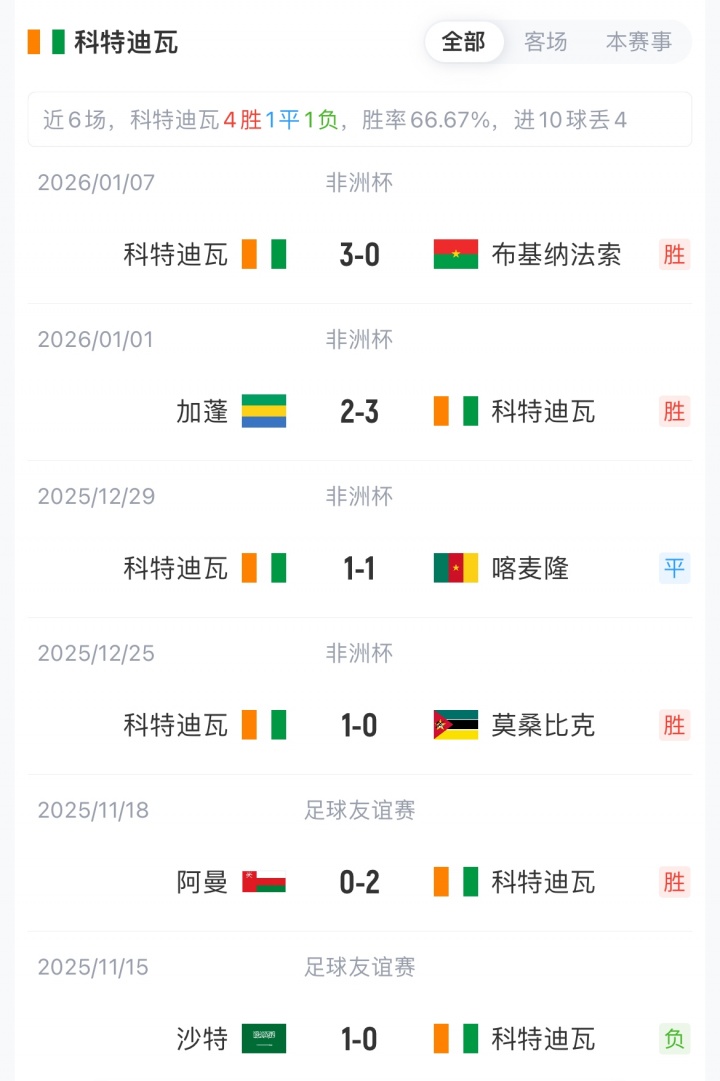Switch to the 客场 tab
The image size is (720, 1081).
point(546,42)
